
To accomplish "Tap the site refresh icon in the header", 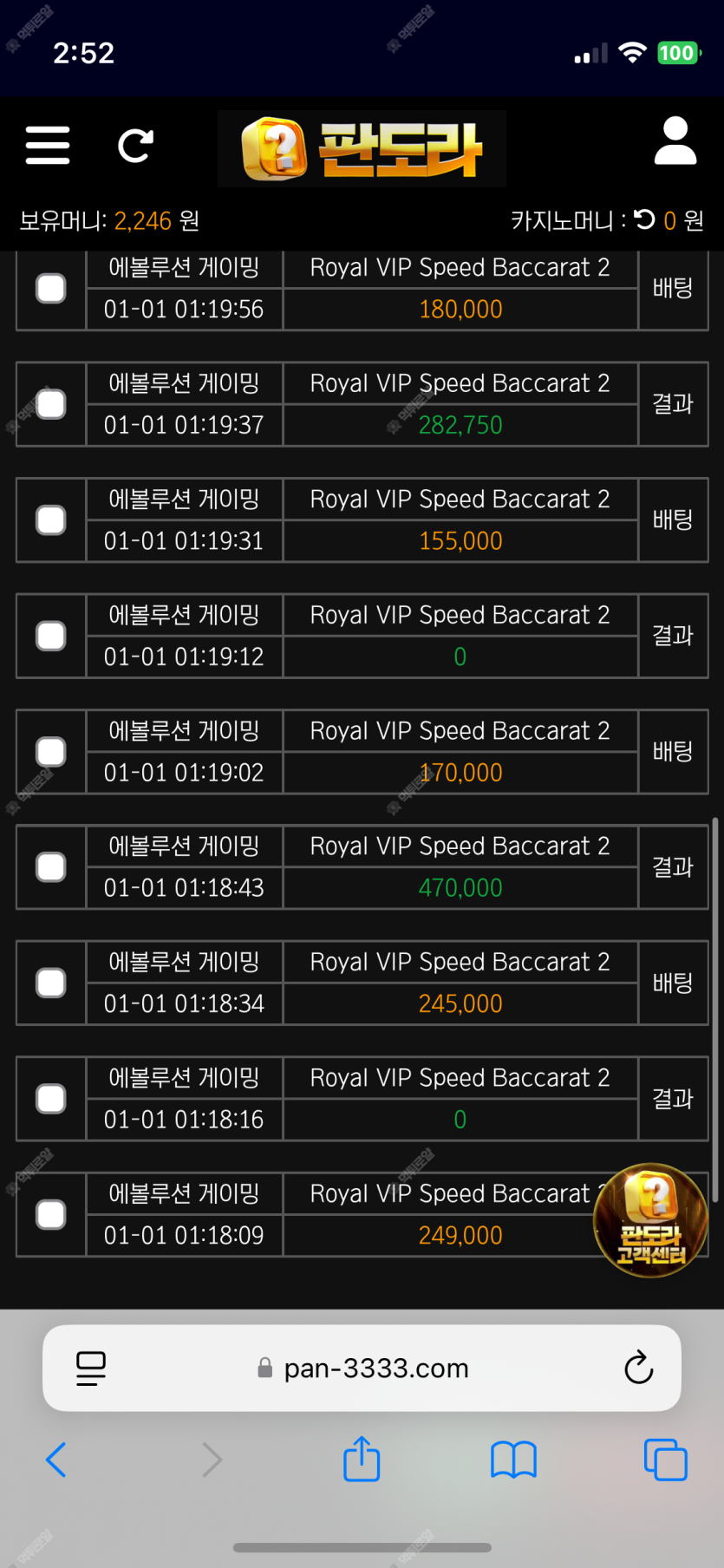I will point(135,146).
